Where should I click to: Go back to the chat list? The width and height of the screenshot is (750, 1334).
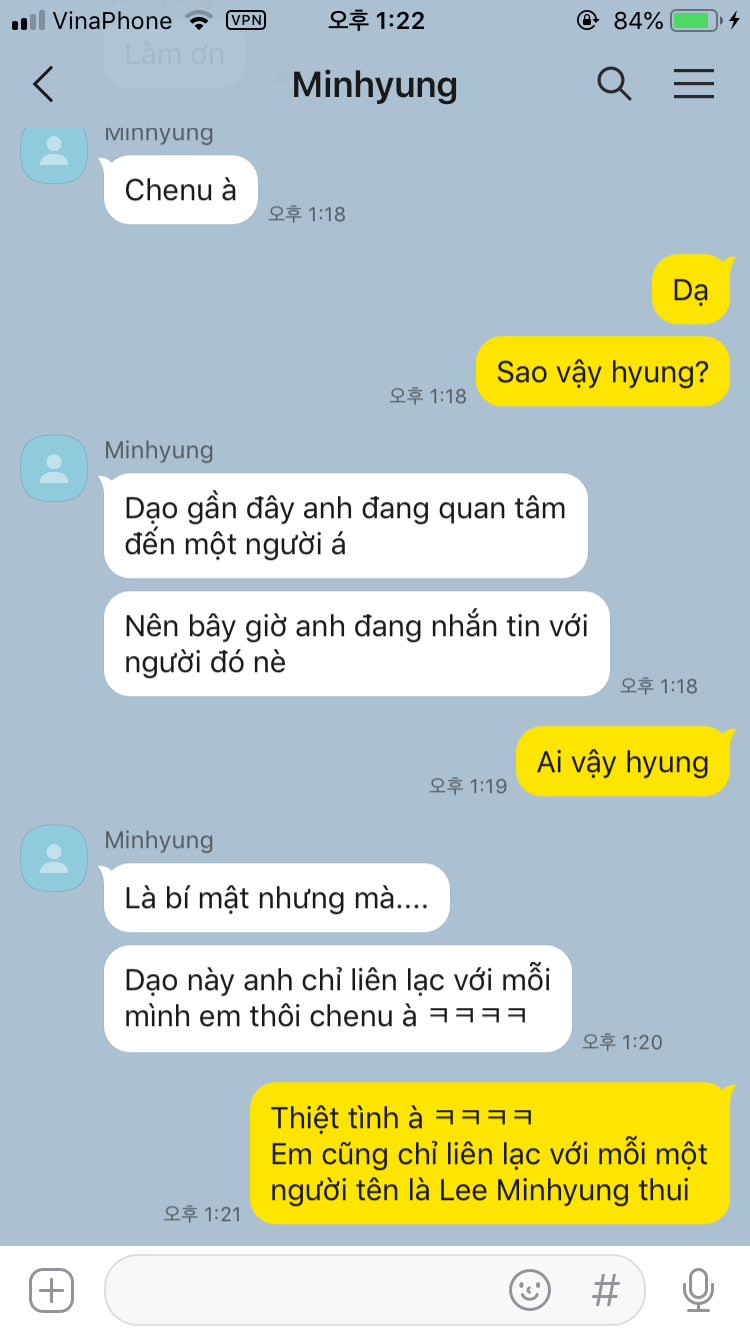[43, 85]
